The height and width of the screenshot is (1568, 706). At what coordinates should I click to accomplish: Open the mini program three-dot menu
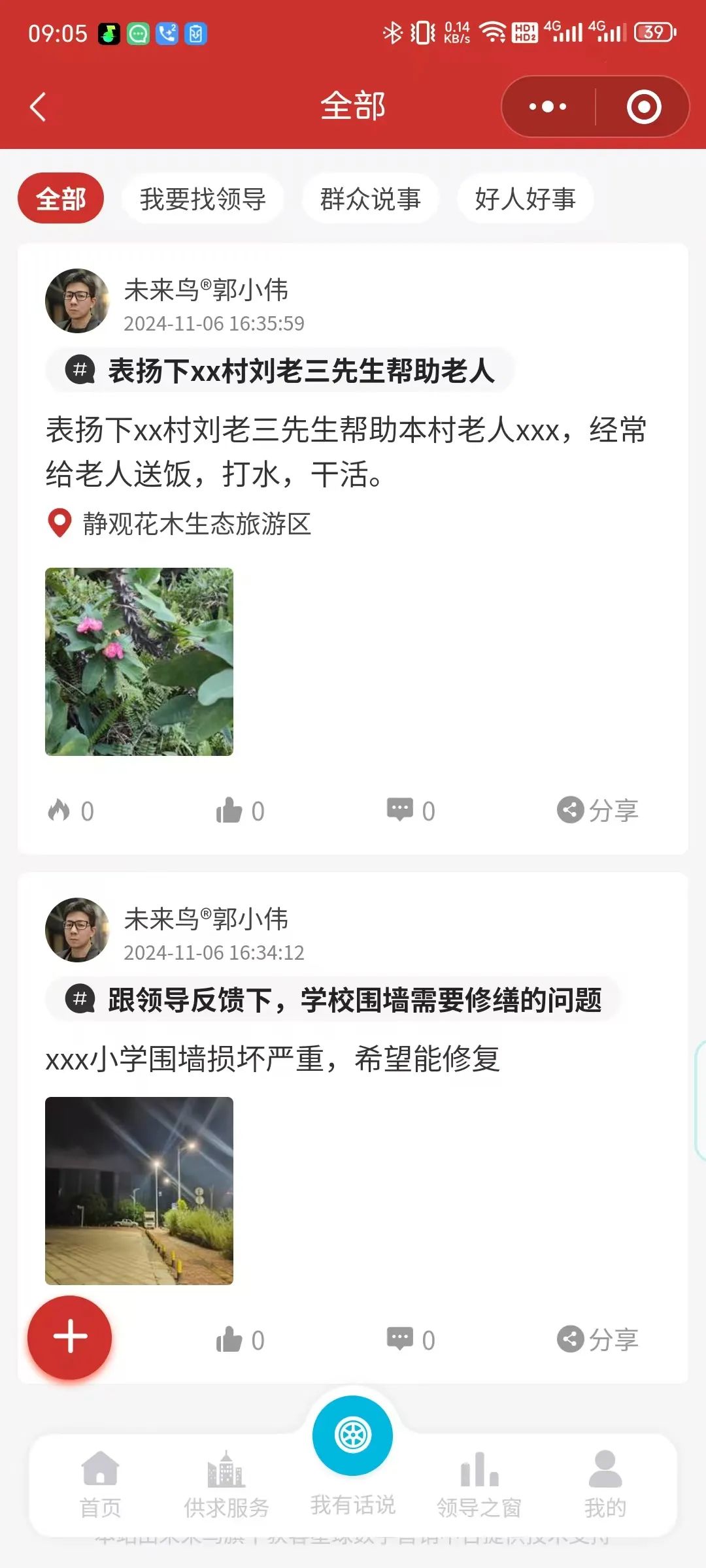pos(548,106)
